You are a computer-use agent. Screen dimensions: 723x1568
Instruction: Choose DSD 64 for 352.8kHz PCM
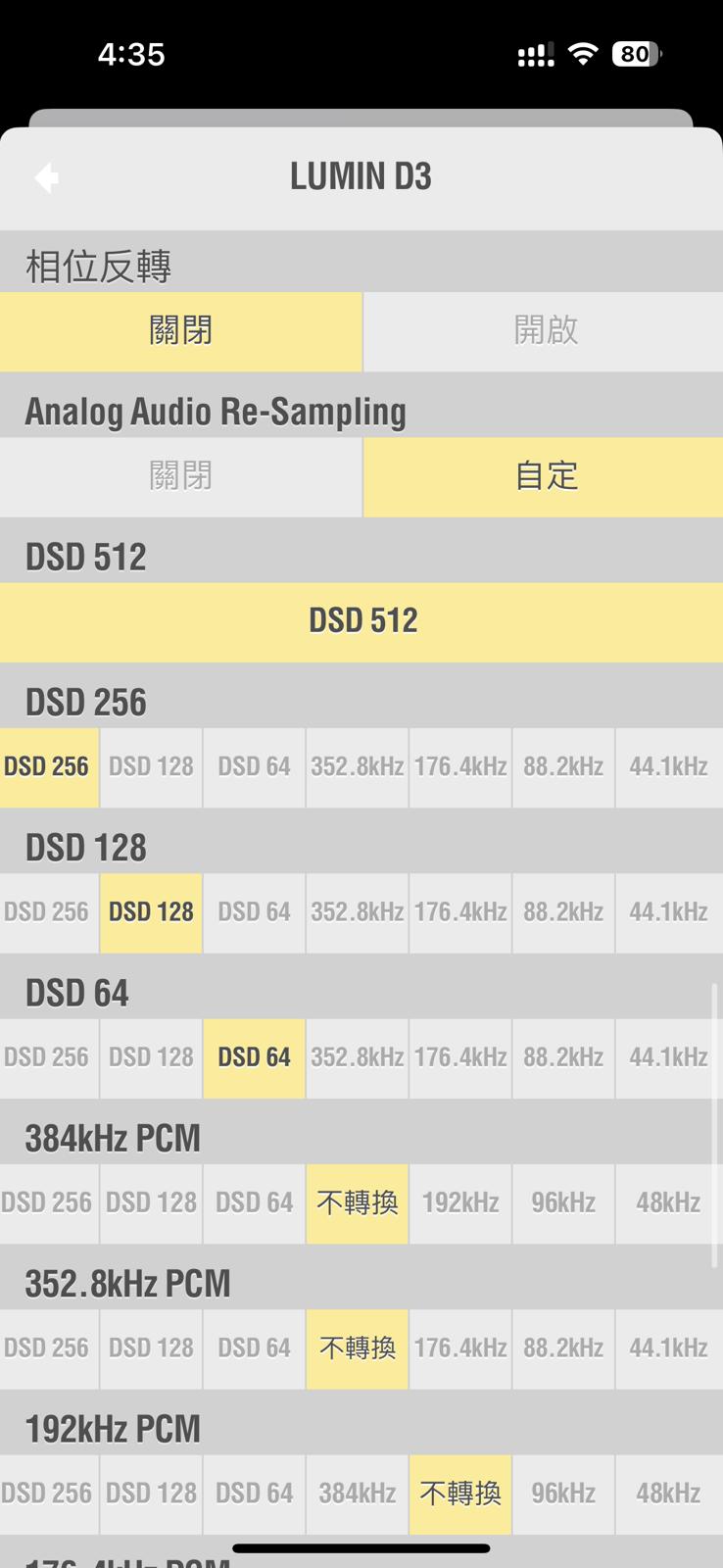pos(254,1348)
